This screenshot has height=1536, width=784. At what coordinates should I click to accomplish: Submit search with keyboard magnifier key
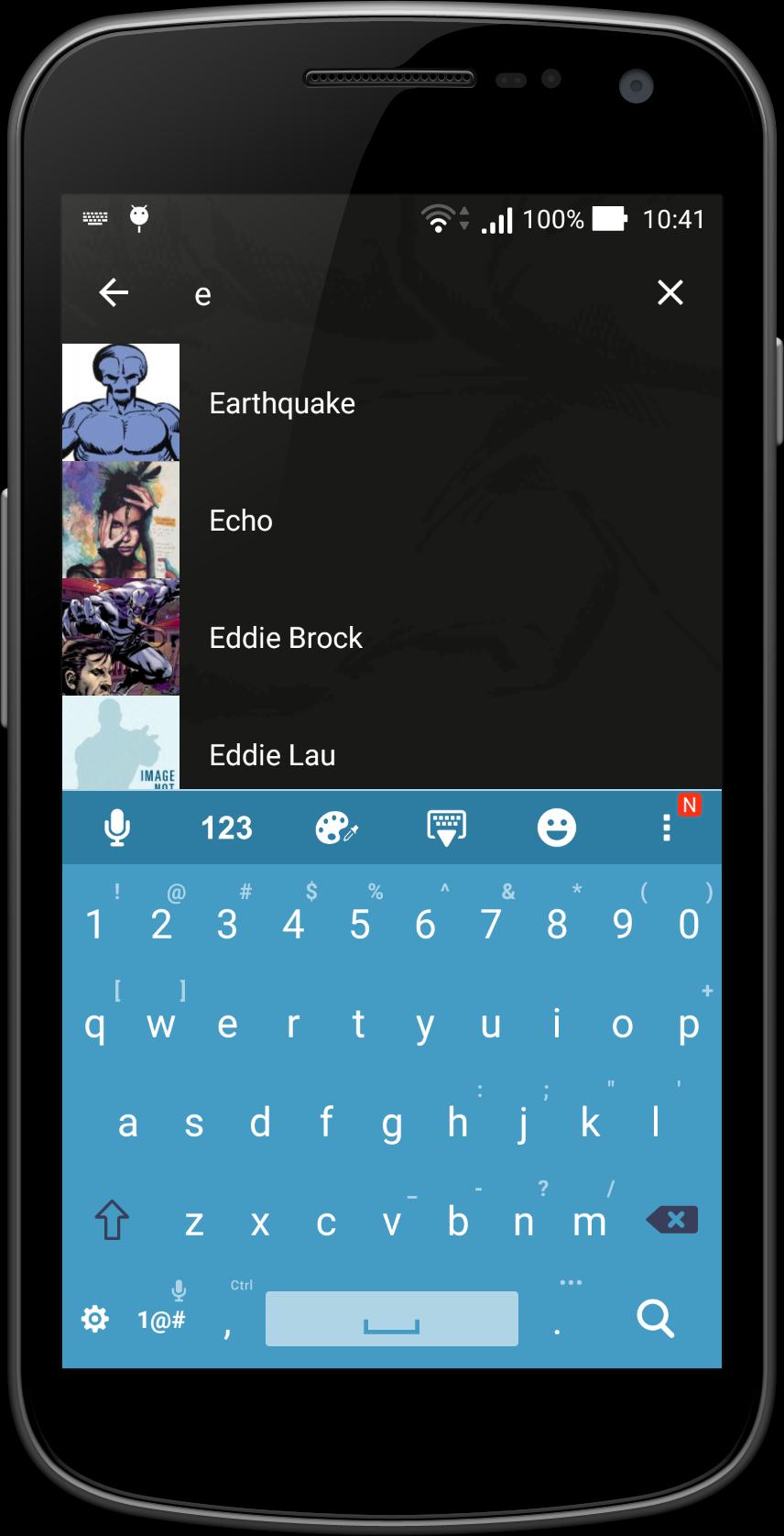click(x=655, y=1319)
